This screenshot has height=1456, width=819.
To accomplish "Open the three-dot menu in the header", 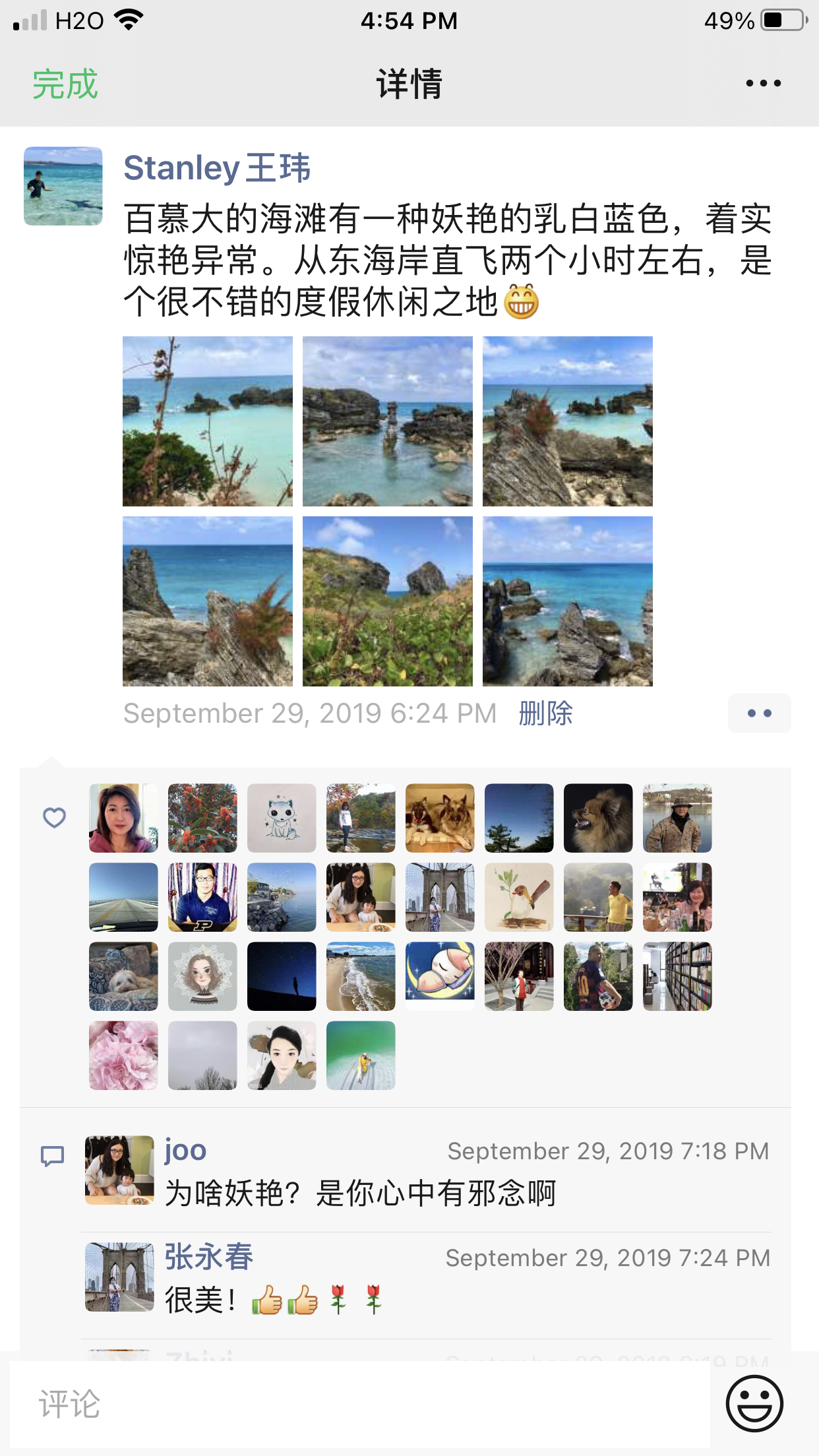I will 763,84.
